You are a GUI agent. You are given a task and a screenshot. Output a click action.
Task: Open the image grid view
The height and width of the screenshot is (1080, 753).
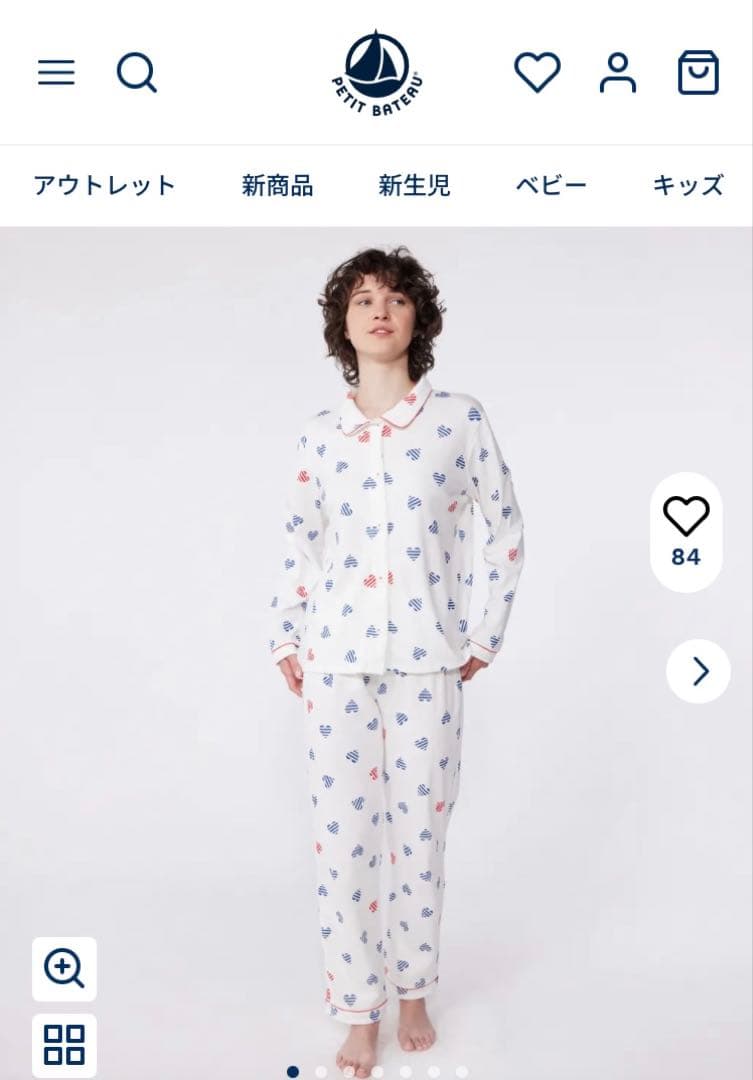click(x=64, y=1044)
